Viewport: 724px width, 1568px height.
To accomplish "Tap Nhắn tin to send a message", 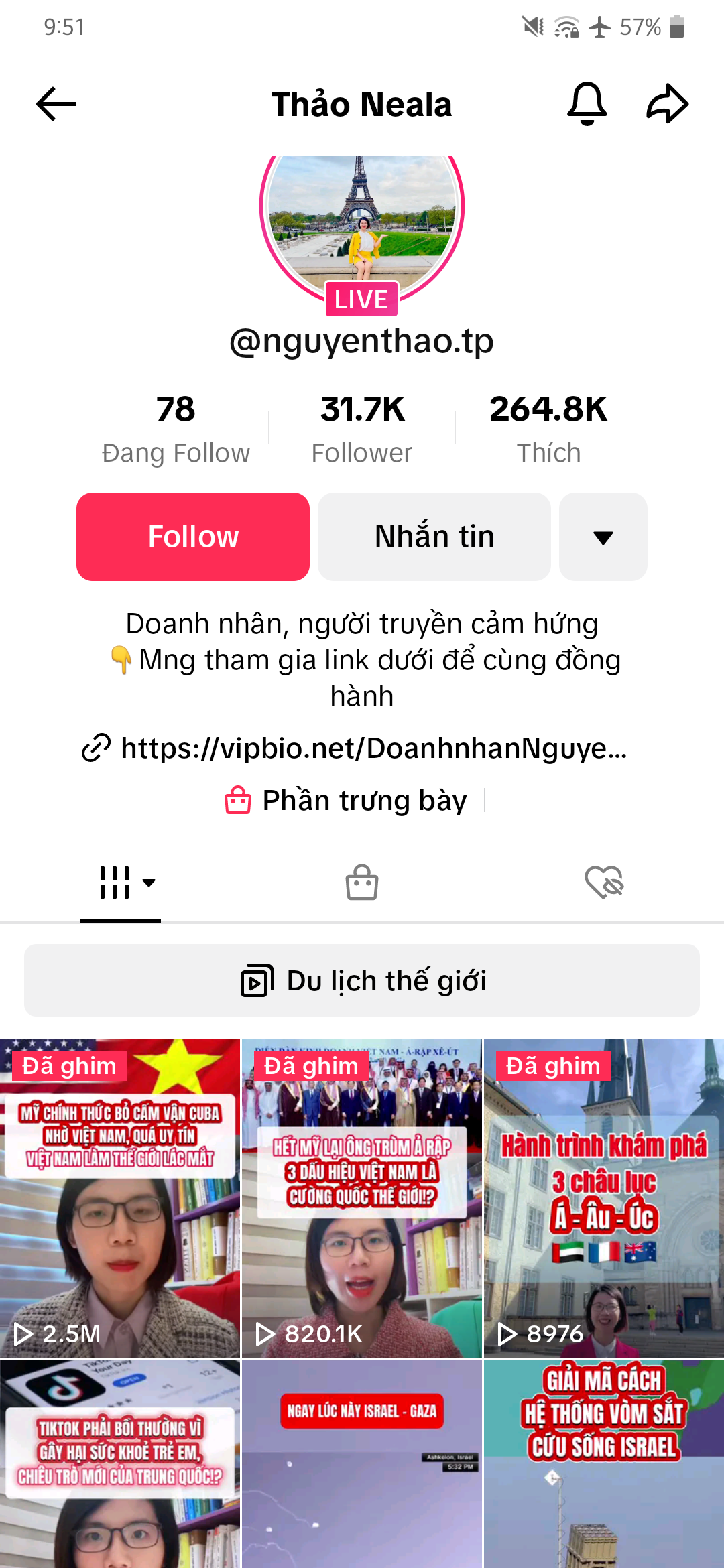I will coord(434,537).
